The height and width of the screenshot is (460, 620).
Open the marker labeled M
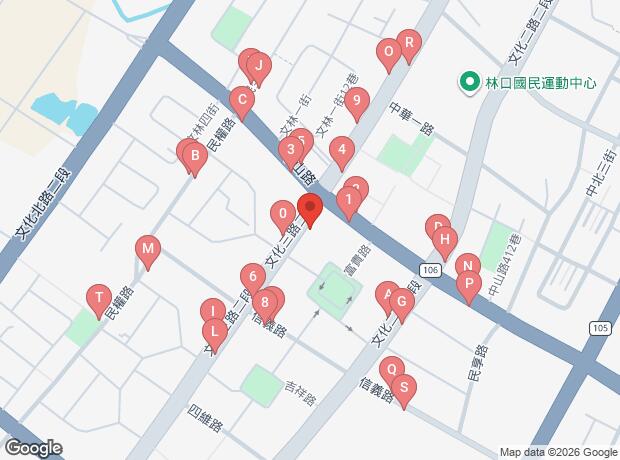click(148, 253)
